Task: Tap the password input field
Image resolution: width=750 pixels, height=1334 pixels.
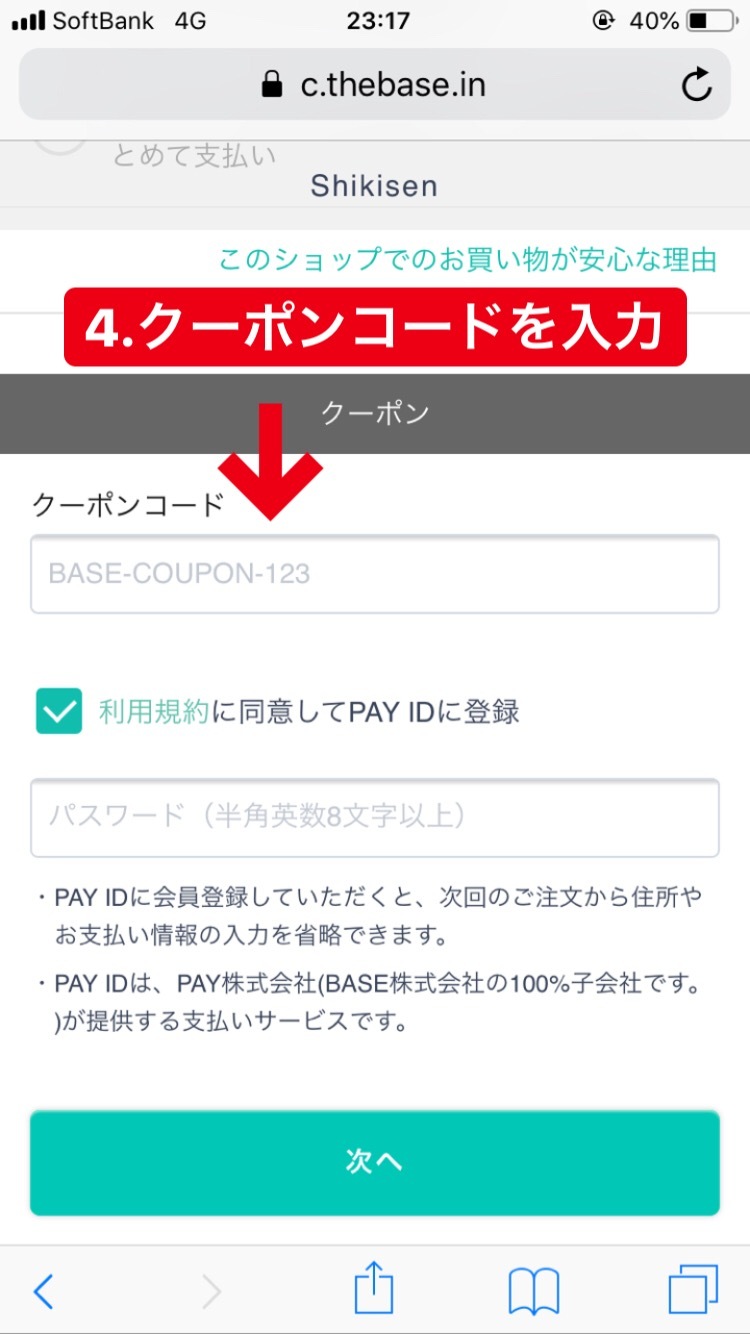Action: coord(374,817)
